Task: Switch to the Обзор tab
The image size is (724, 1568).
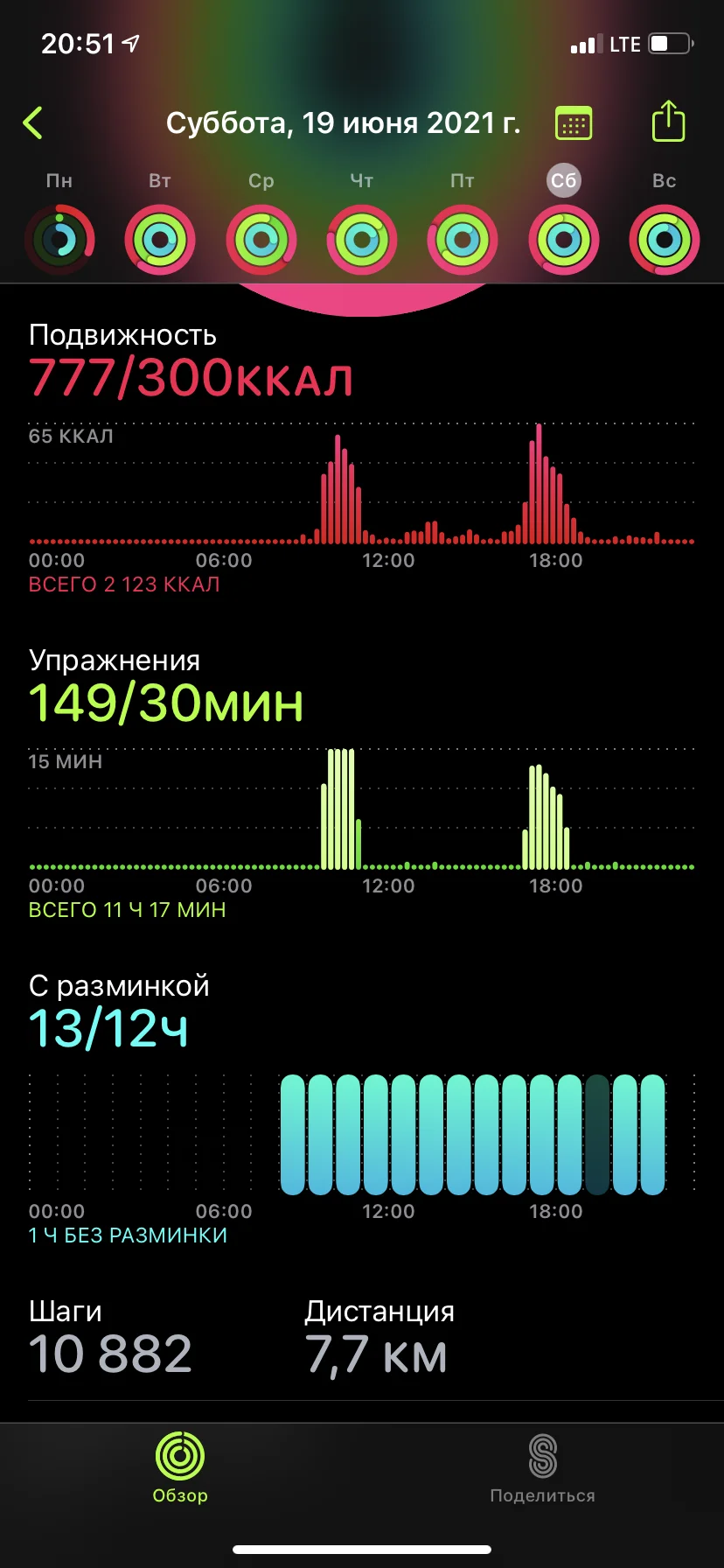Action: click(180, 1466)
